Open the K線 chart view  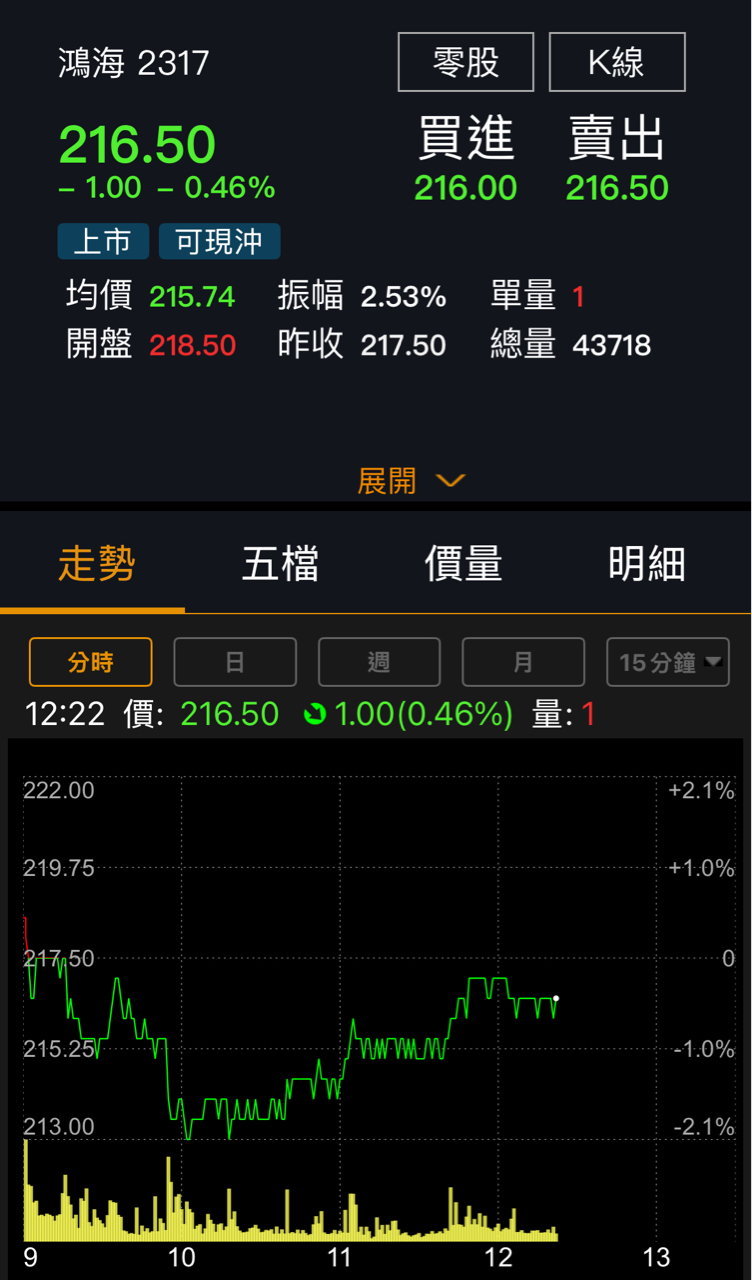point(617,62)
